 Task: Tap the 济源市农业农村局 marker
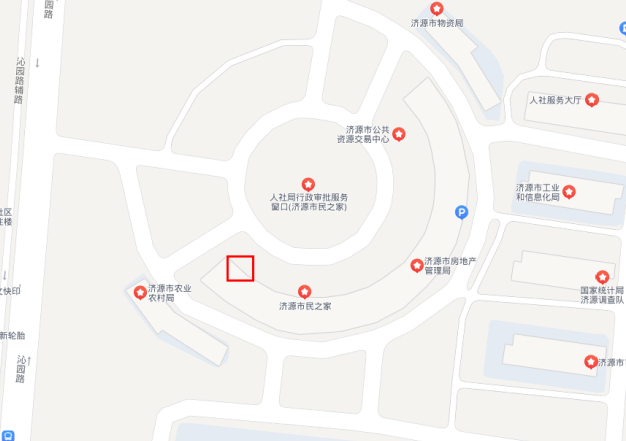point(139,292)
